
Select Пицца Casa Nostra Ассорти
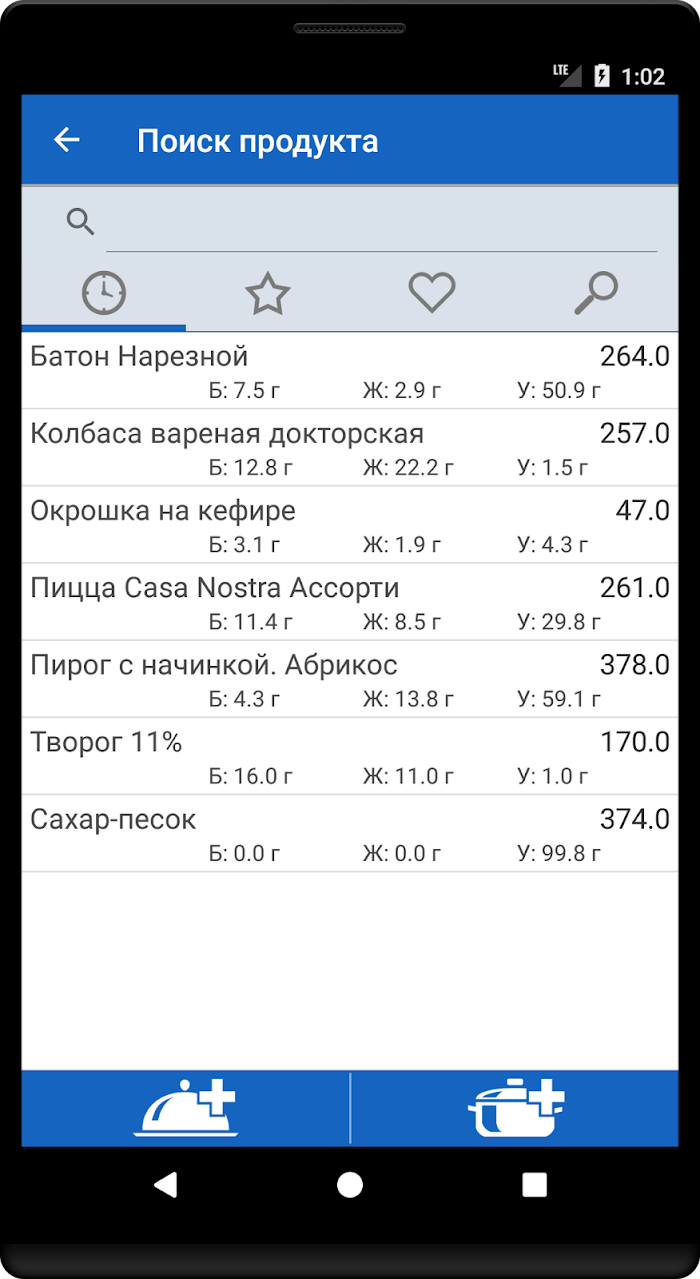click(x=350, y=602)
